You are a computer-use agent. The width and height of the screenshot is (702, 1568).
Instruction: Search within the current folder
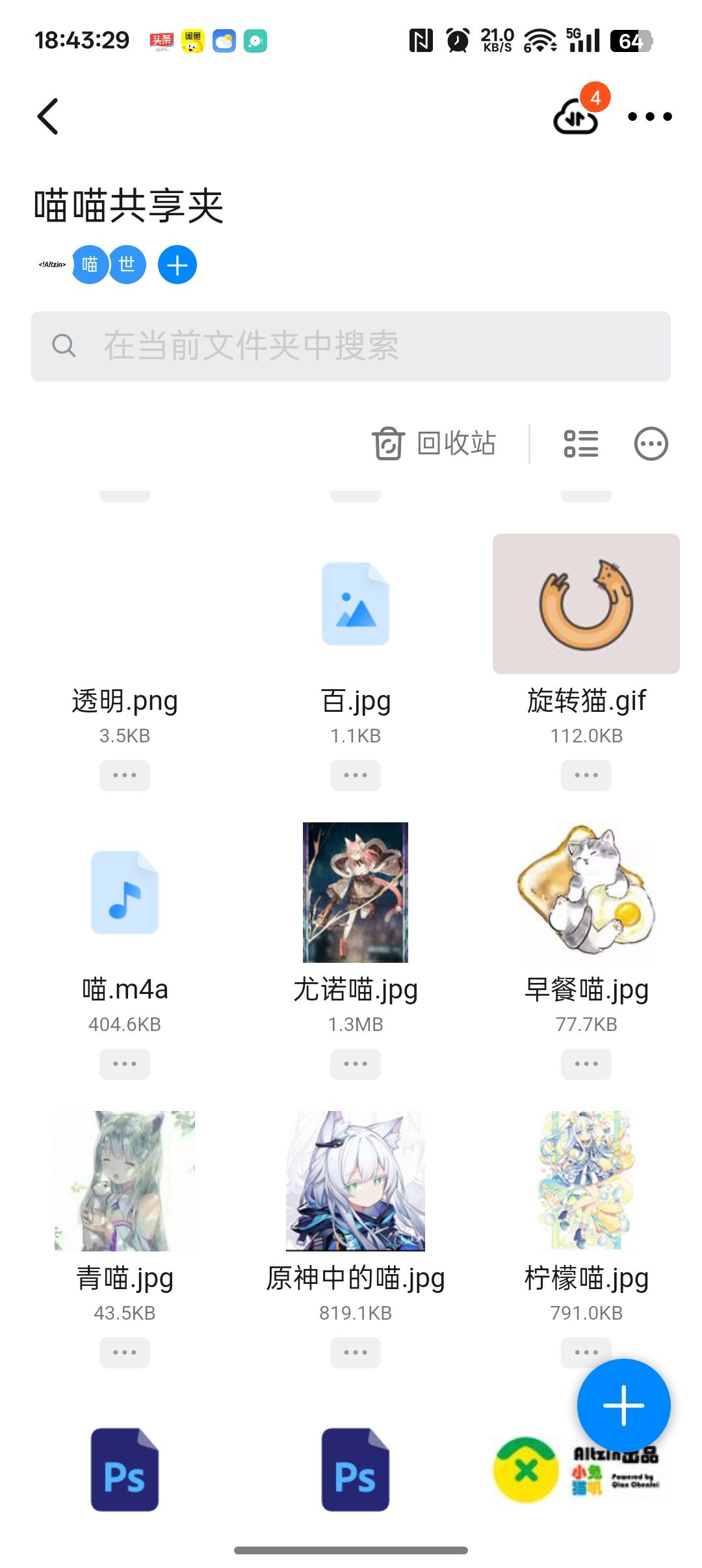pyautogui.click(x=351, y=346)
